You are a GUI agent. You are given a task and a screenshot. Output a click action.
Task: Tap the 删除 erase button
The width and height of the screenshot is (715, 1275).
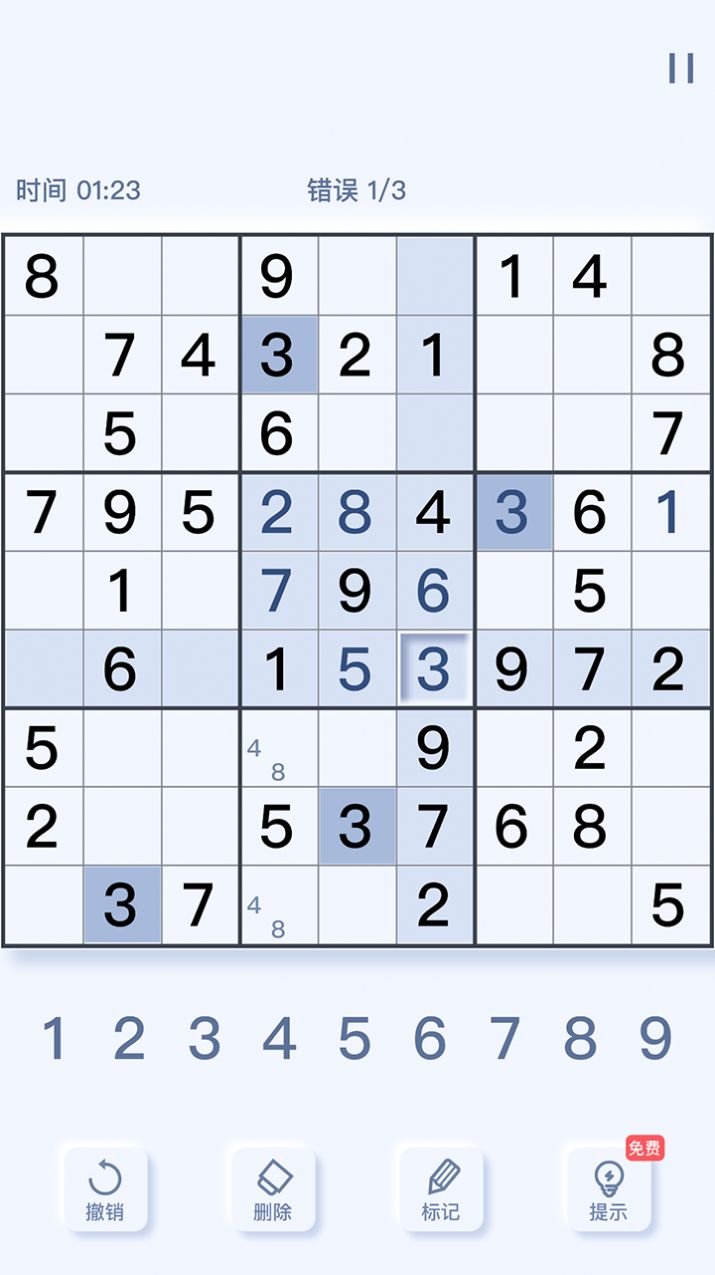point(273,1189)
